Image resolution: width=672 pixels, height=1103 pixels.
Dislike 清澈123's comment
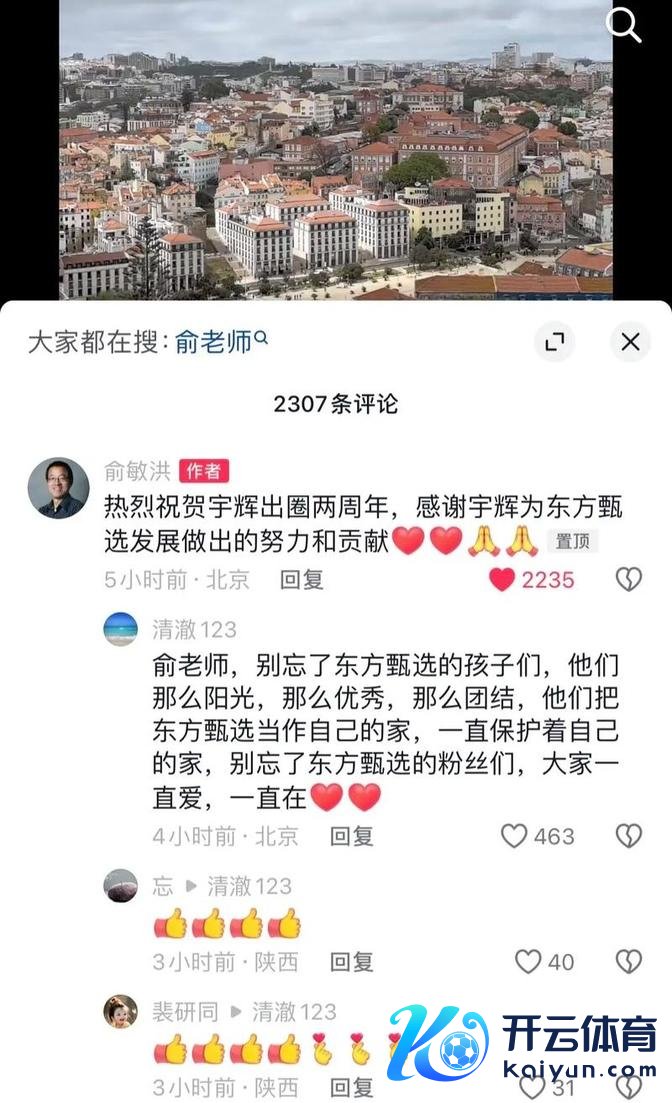point(628,836)
